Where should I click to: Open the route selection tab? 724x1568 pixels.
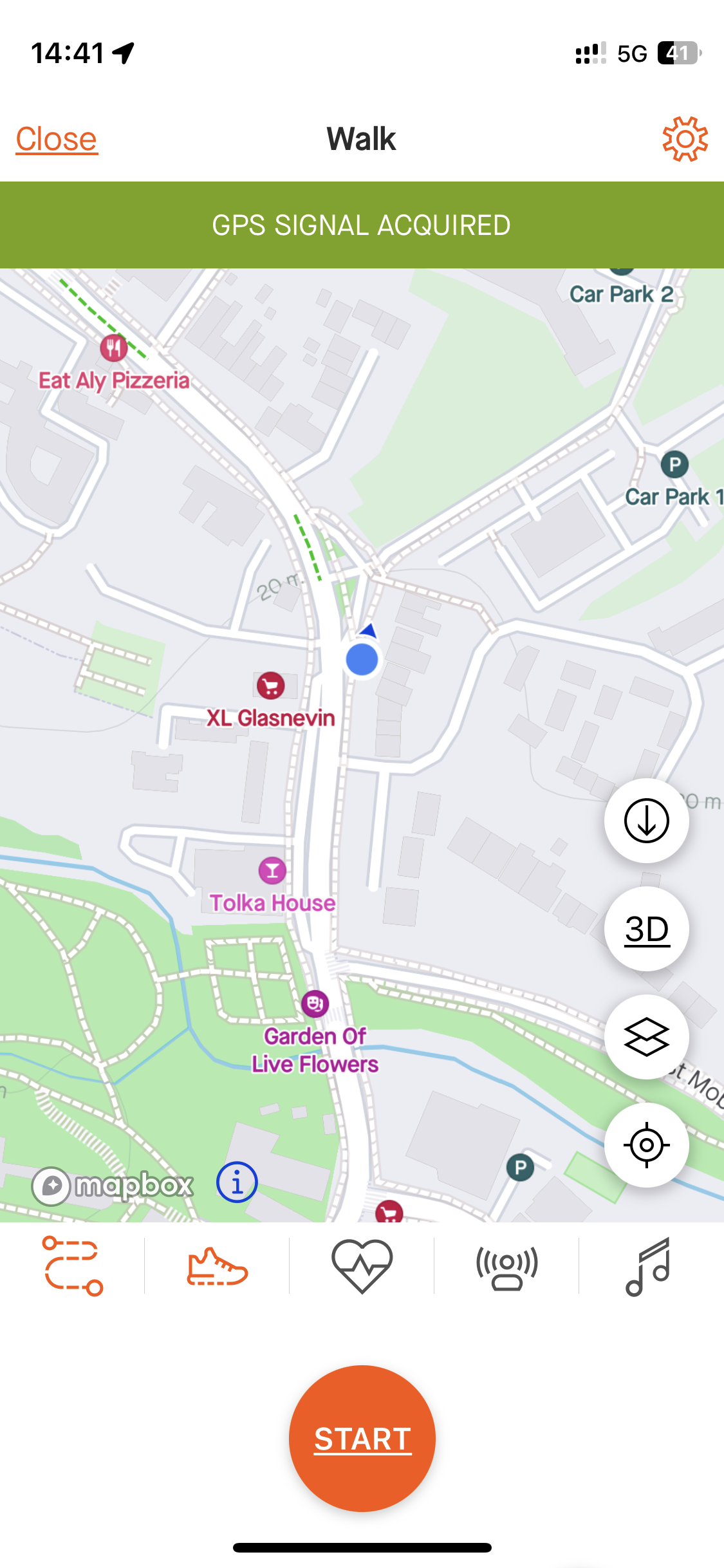(x=72, y=1265)
